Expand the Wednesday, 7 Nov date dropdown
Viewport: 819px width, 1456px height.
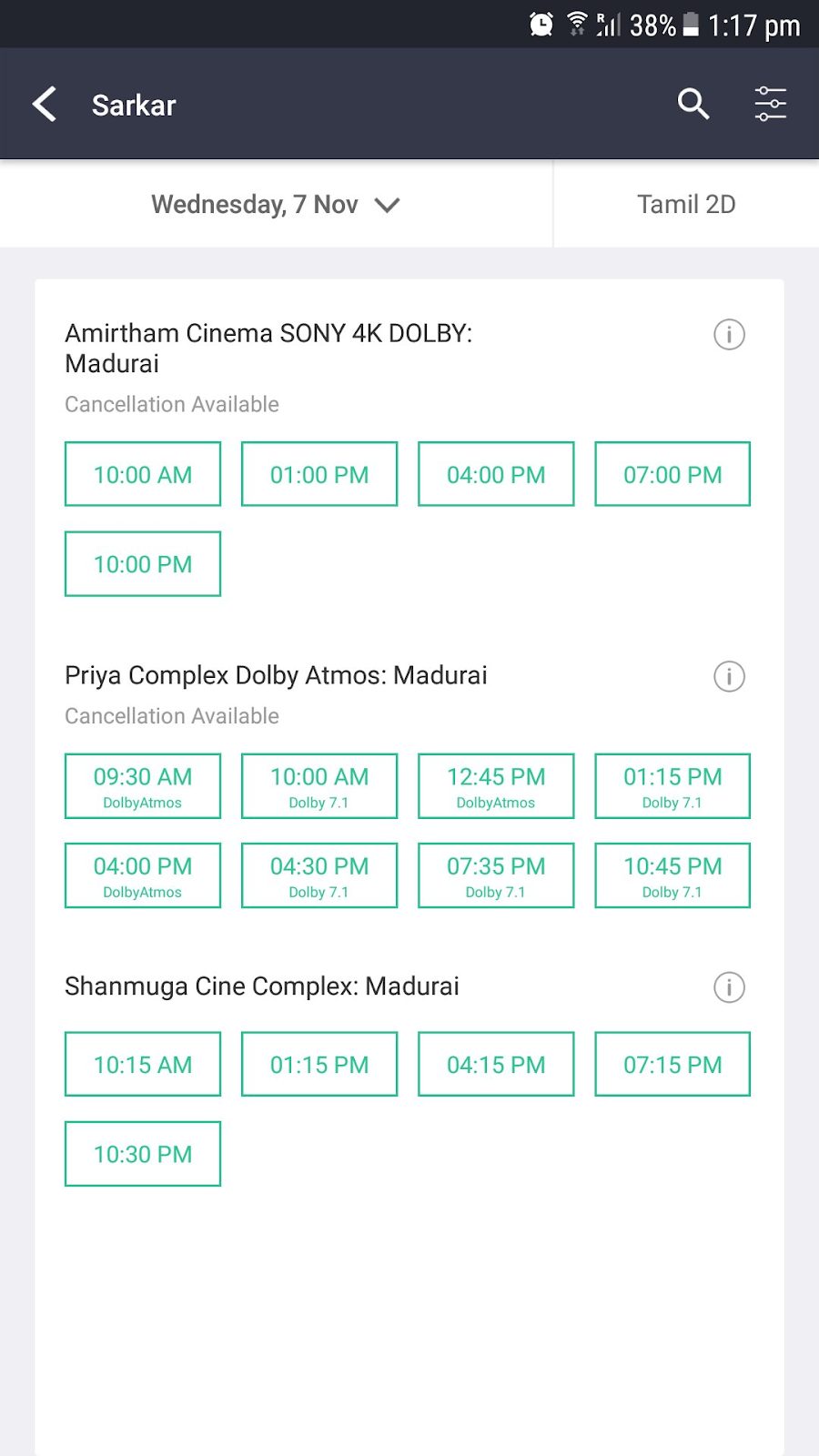276,205
